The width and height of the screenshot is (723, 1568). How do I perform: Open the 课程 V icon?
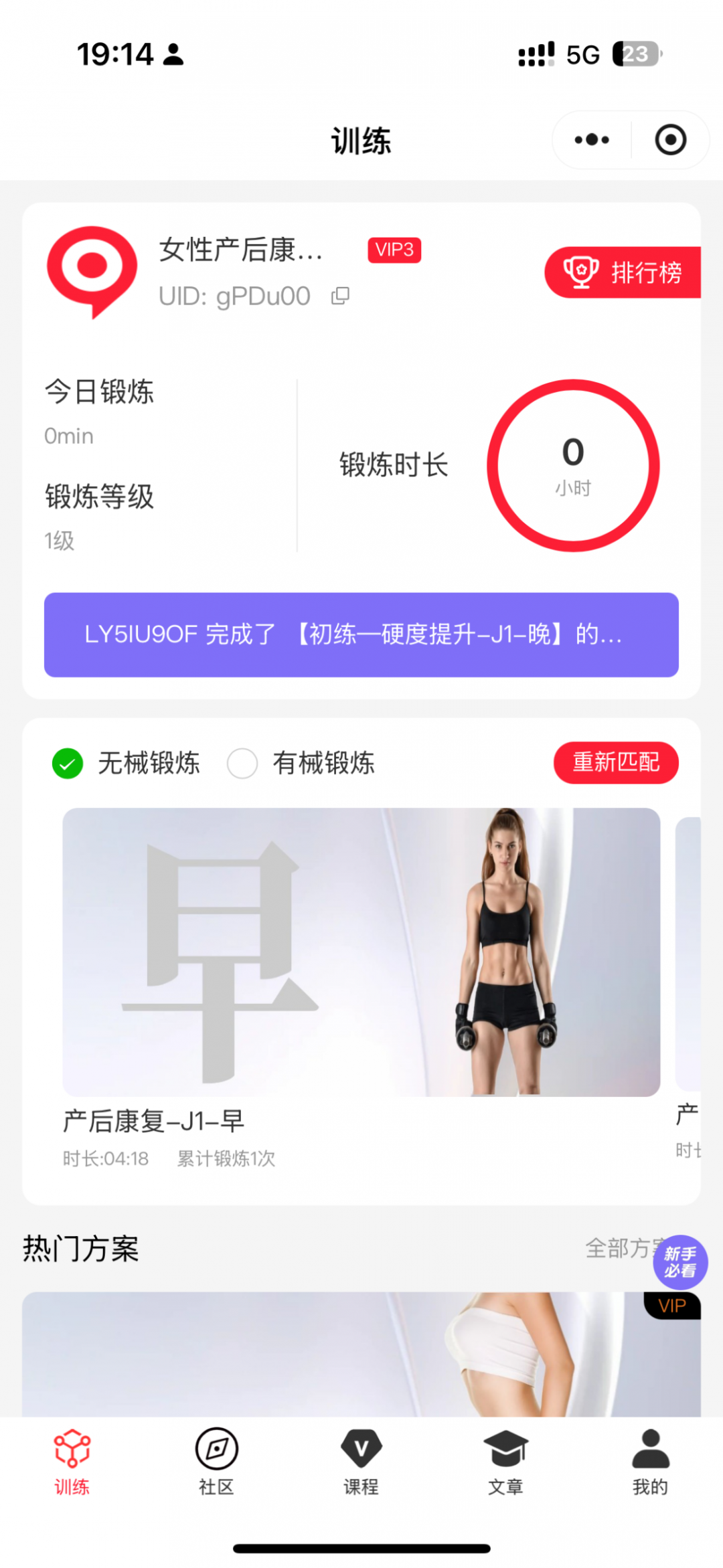click(x=361, y=1449)
